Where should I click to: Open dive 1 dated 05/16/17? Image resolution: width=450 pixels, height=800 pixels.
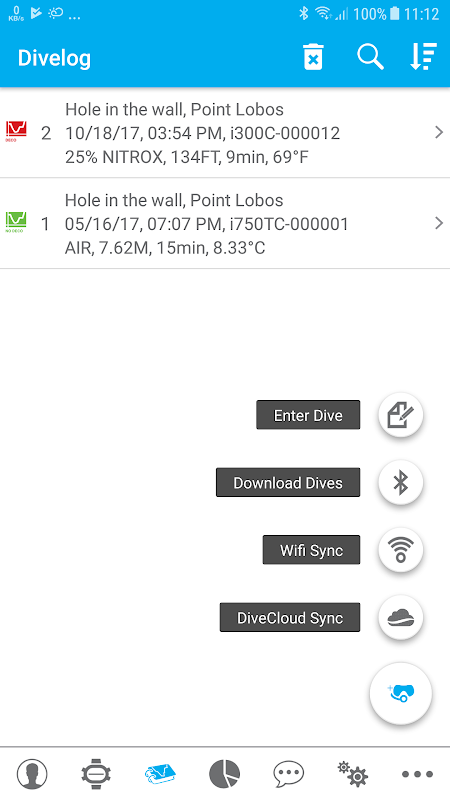(x=225, y=224)
